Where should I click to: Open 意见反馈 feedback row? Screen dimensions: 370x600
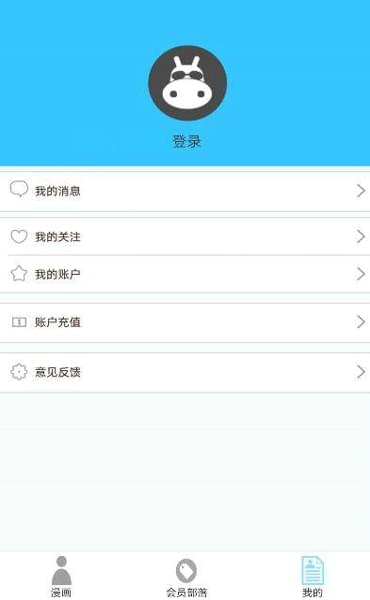pos(185,372)
